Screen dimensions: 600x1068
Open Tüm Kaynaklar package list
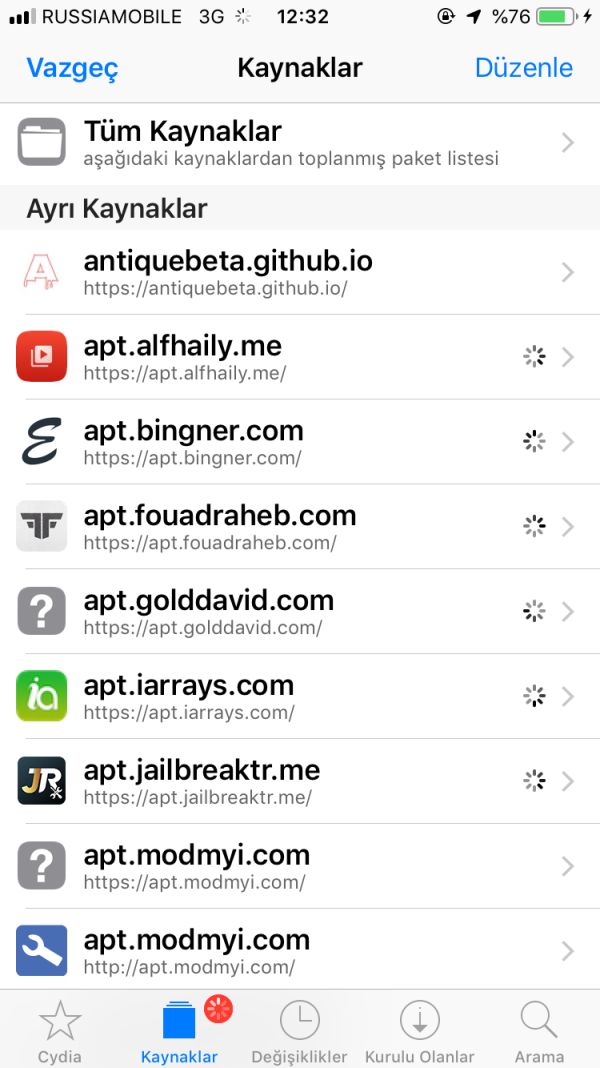pyautogui.click(x=300, y=142)
